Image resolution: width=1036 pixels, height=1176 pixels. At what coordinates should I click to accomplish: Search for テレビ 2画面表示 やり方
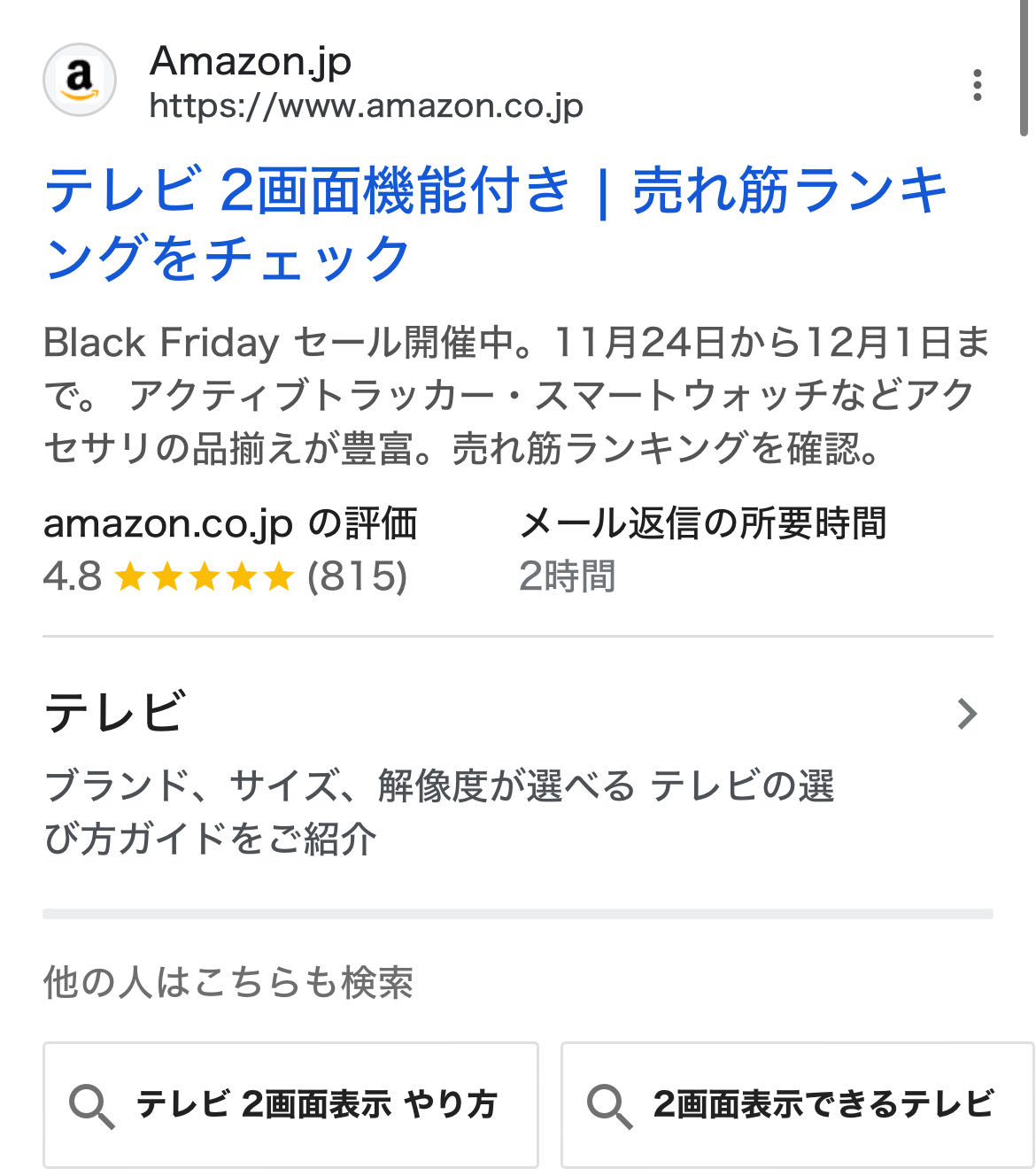[x=290, y=1104]
